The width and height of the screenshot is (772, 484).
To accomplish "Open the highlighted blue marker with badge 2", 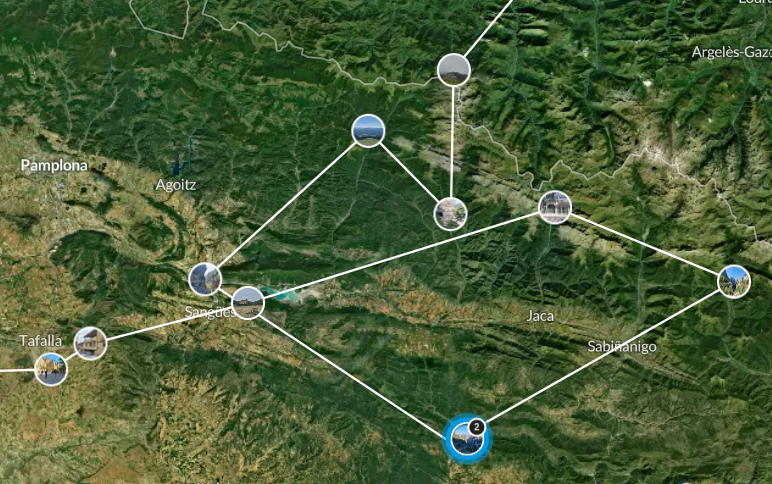I will 466,438.
